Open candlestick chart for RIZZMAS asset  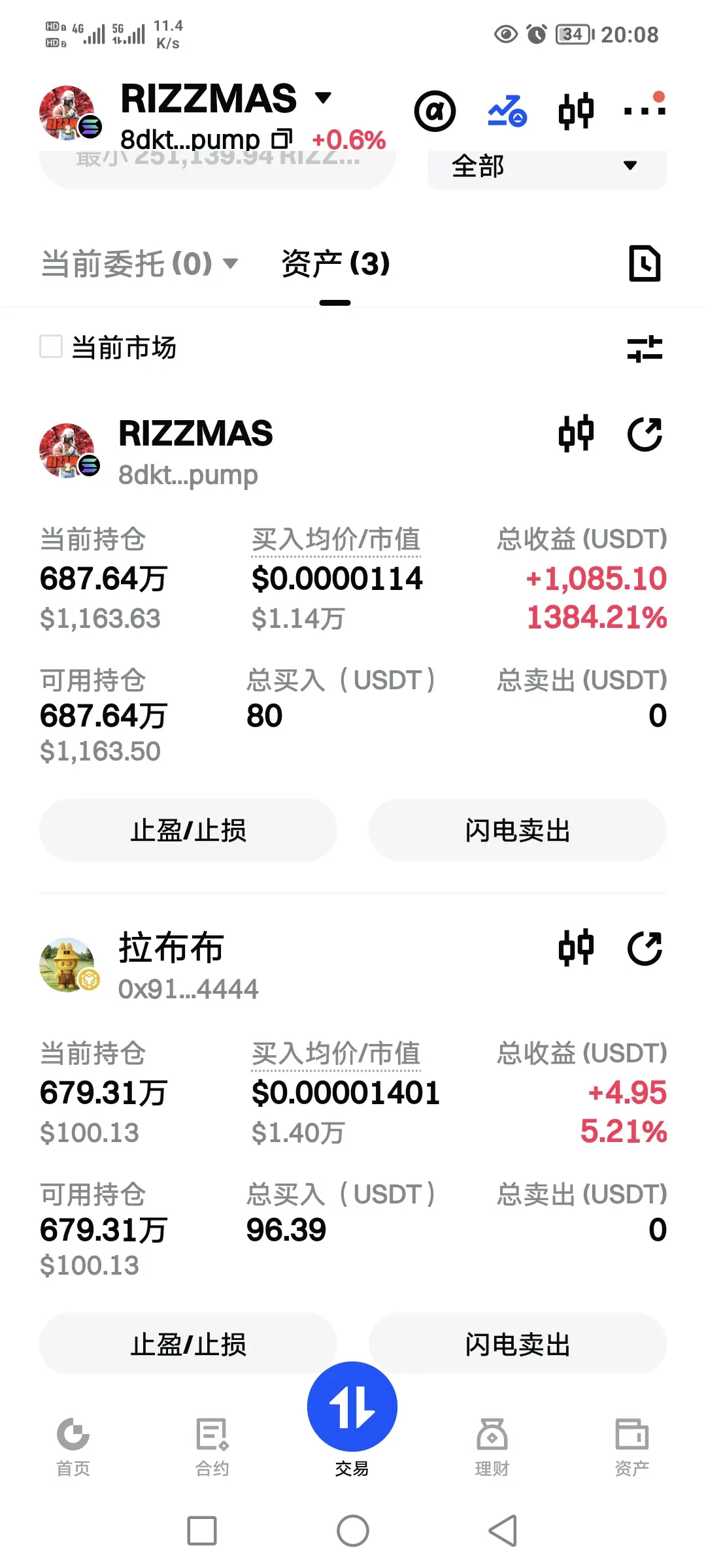576,434
